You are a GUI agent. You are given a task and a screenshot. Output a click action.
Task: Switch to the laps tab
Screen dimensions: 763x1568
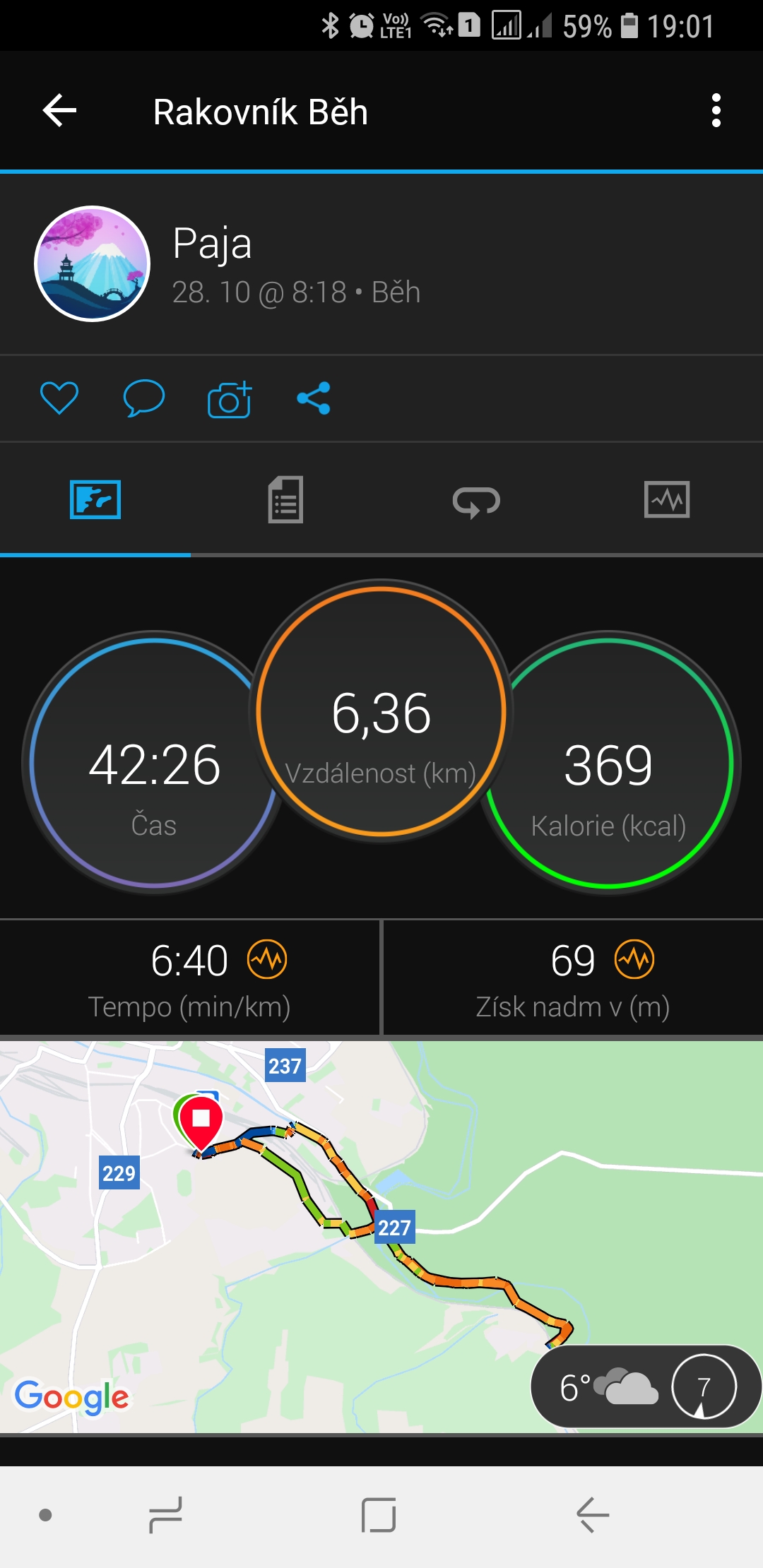click(x=476, y=501)
